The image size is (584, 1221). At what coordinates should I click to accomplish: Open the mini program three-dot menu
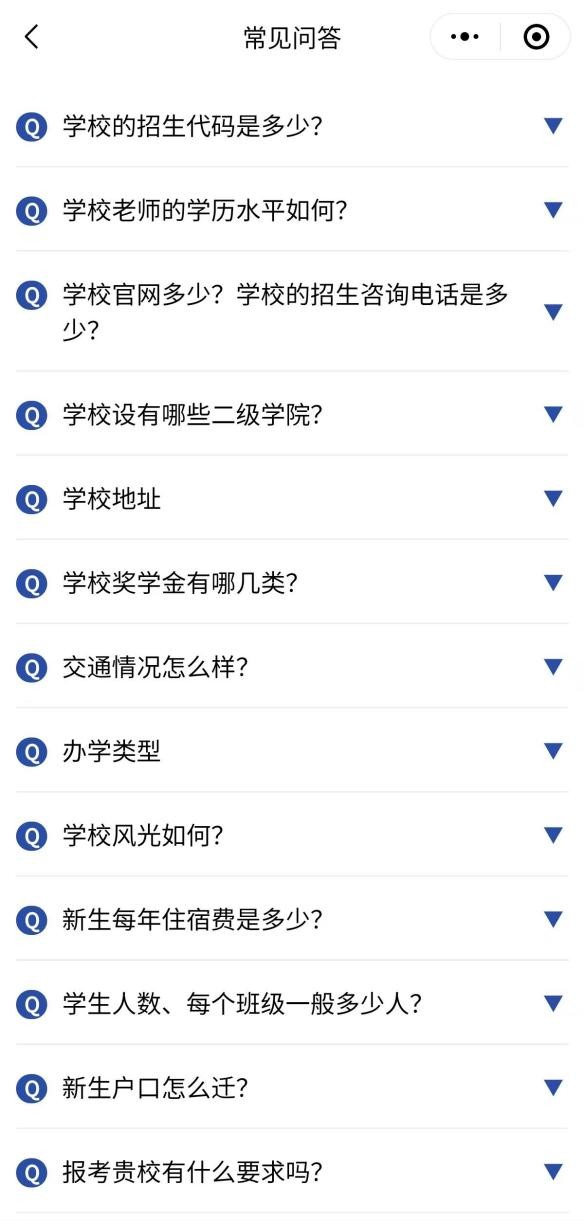(x=465, y=37)
